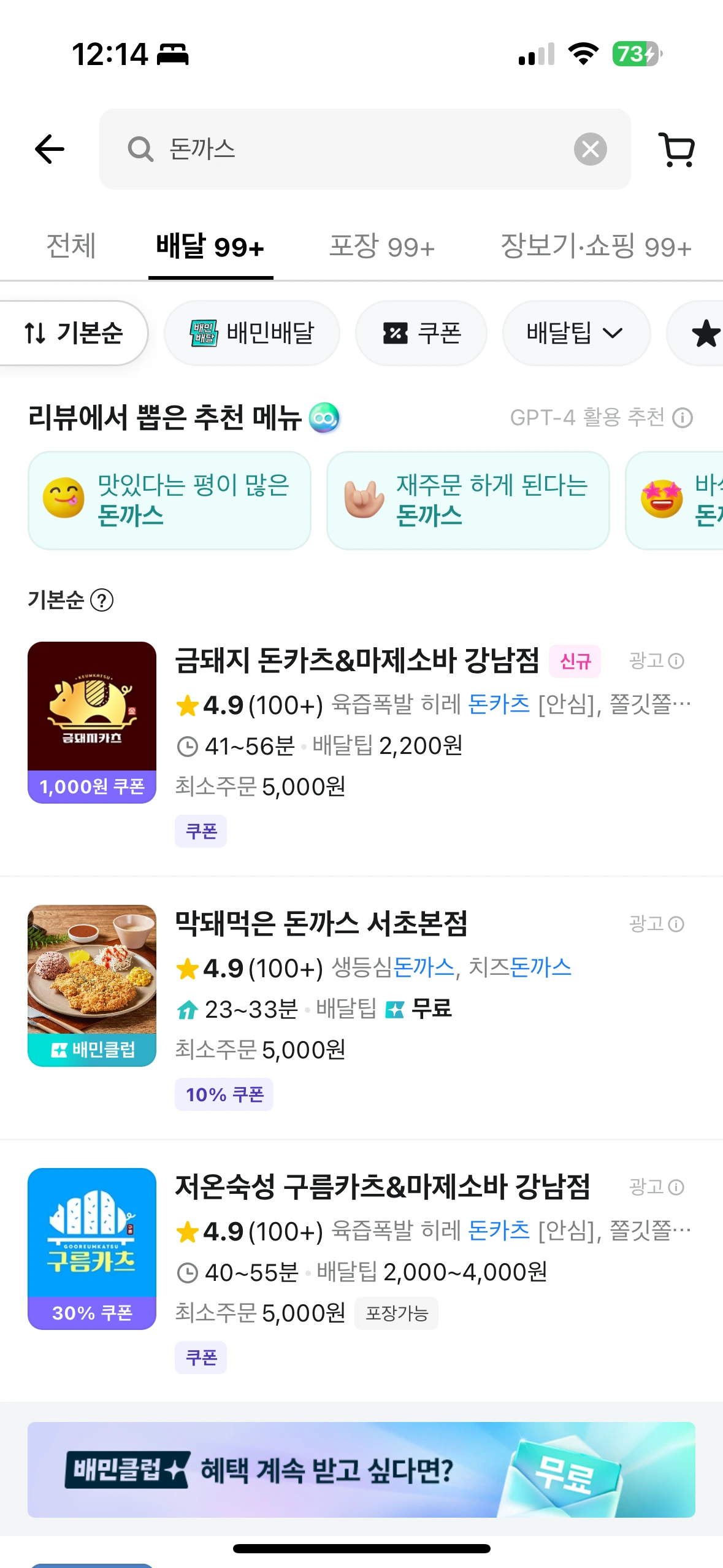Open 저온숙성 구름카츠&마제소바 강남점
723x1568 pixels.
(383, 1187)
